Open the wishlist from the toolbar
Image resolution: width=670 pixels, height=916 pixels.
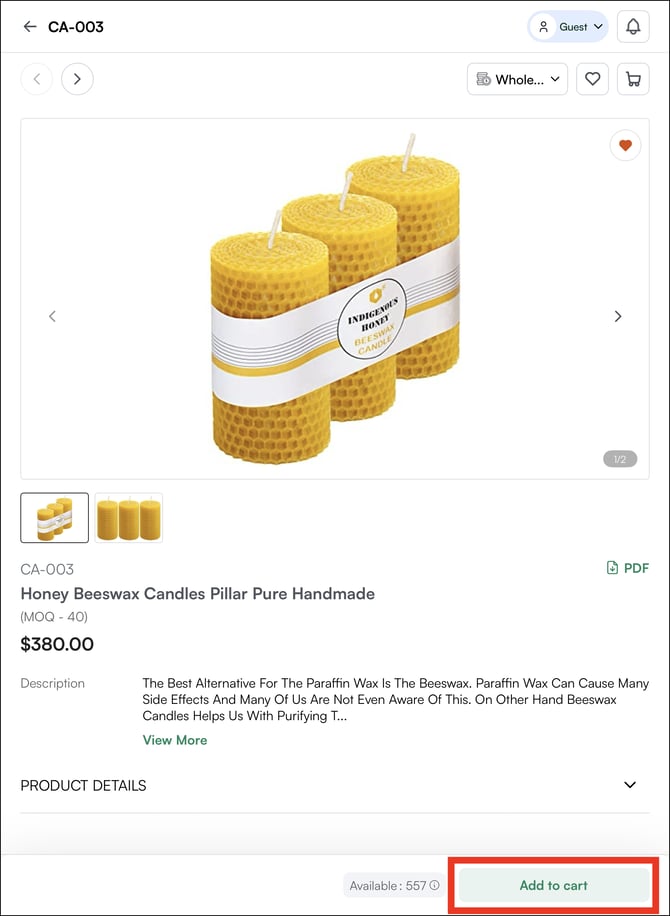[x=592, y=79]
